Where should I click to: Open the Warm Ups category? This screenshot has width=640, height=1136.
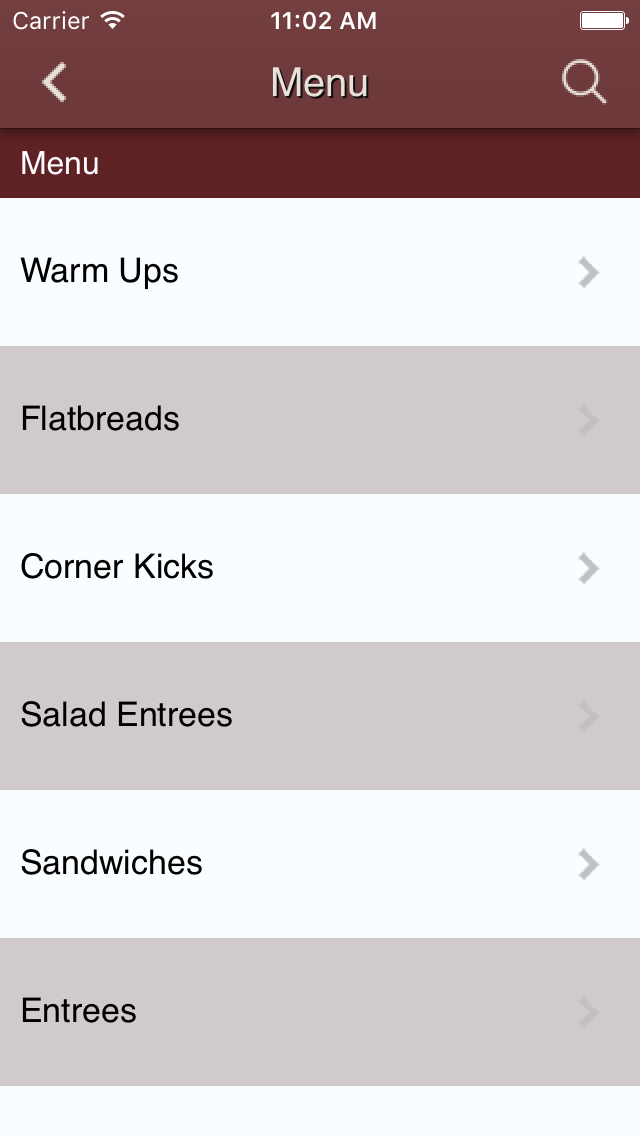click(x=320, y=272)
